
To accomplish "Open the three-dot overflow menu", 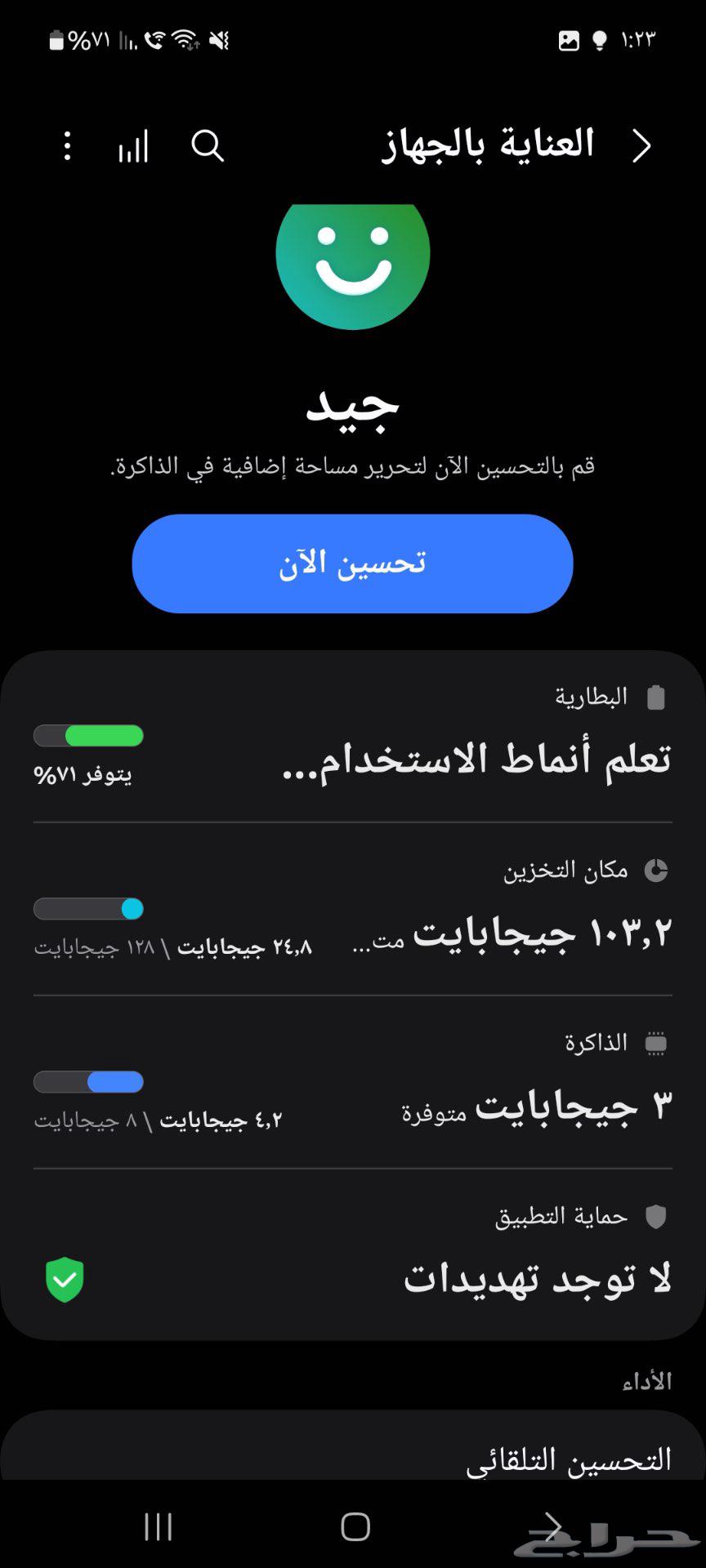I will pyautogui.click(x=68, y=147).
